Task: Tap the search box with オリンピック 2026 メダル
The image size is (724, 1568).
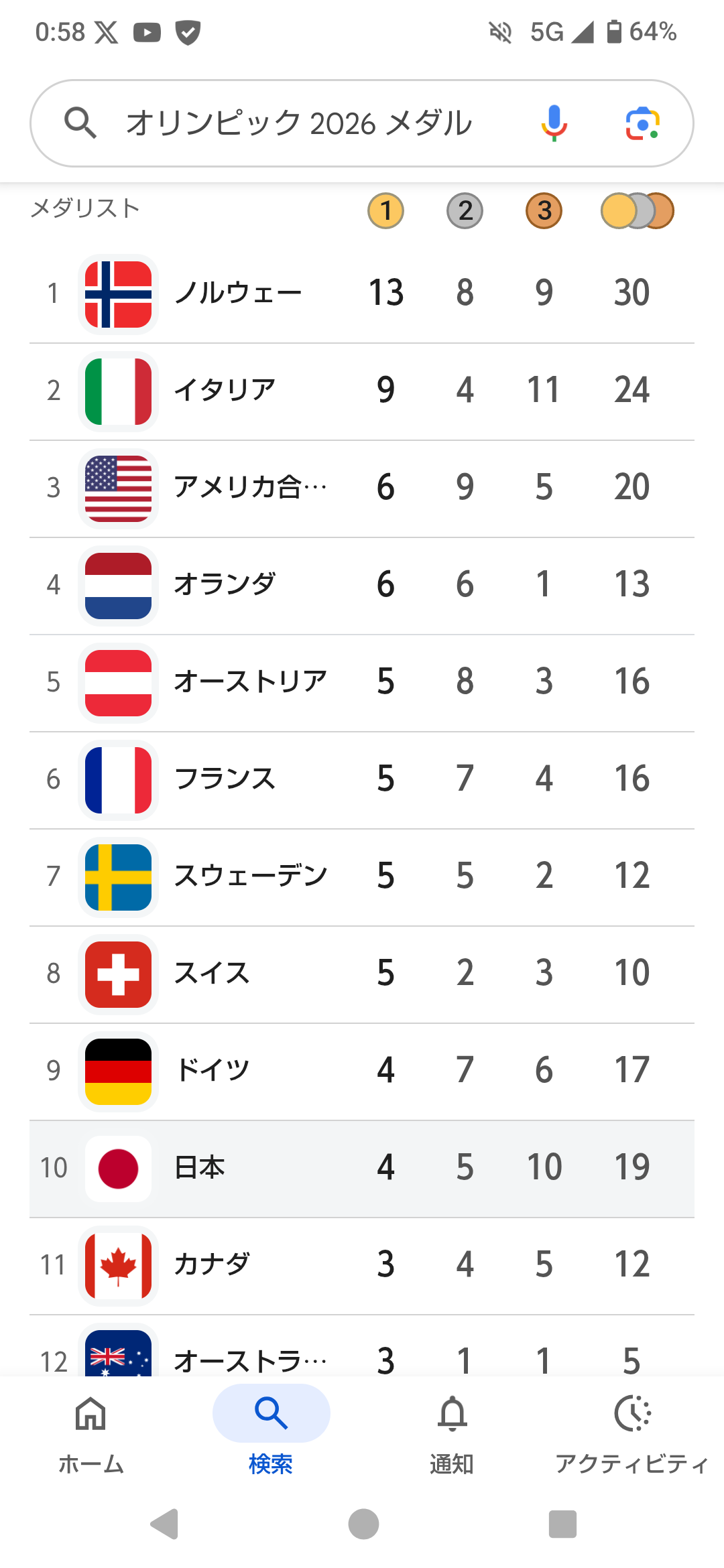Action: click(298, 123)
